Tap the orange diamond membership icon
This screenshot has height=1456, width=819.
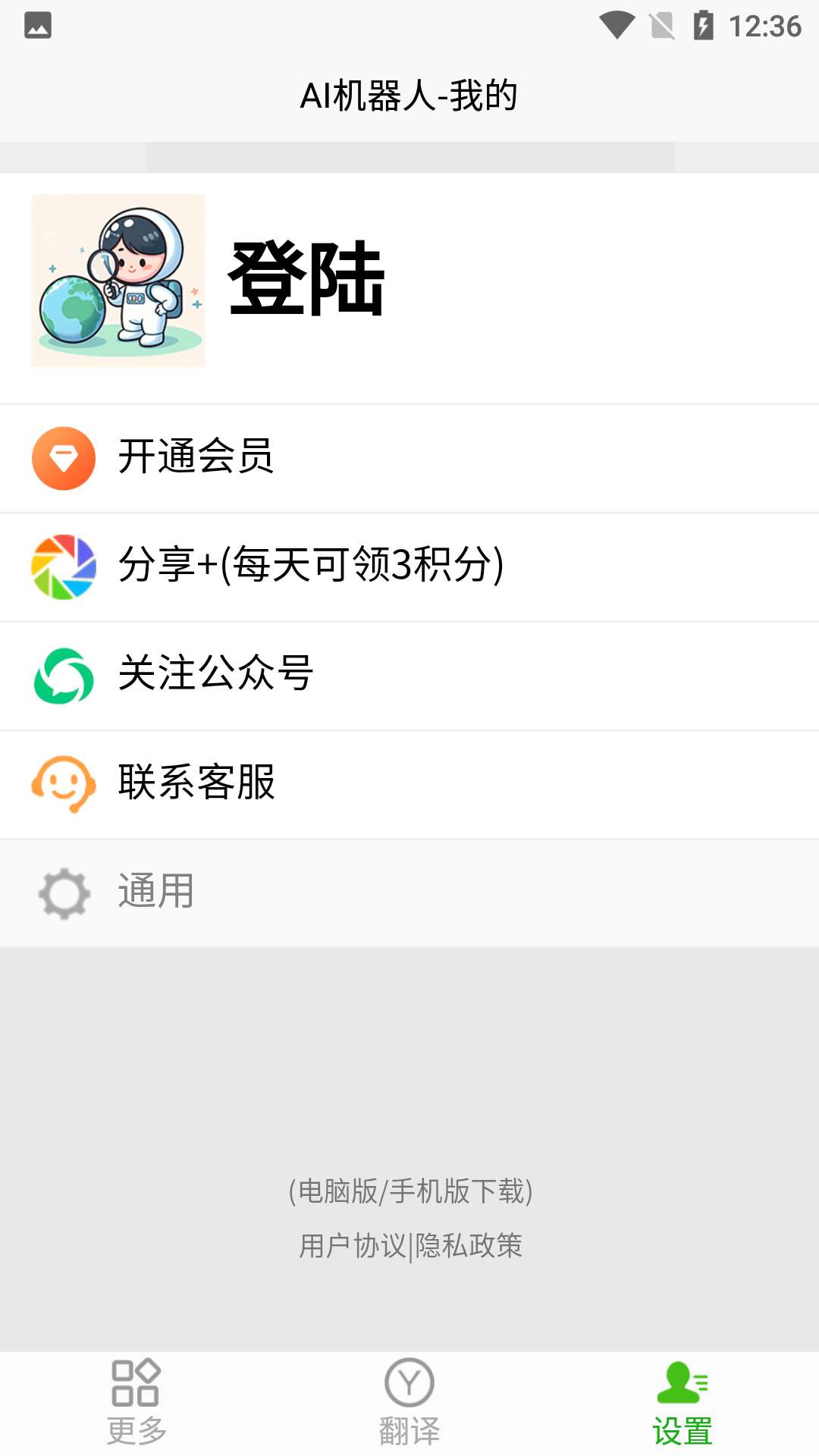pyautogui.click(x=63, y=457)
